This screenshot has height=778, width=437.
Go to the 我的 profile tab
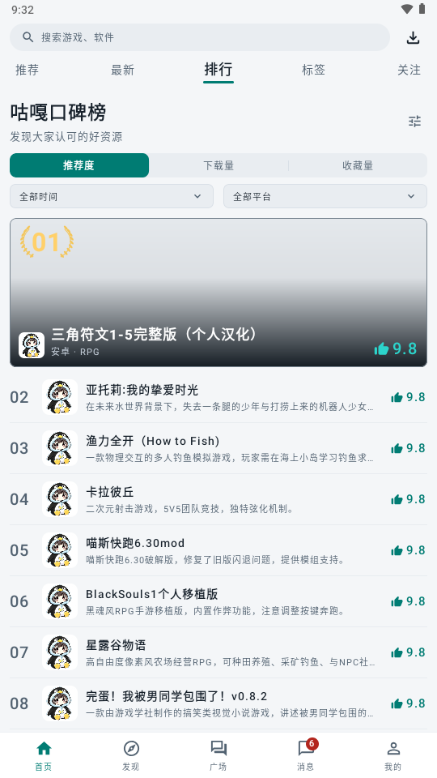[x=393, y=755]
